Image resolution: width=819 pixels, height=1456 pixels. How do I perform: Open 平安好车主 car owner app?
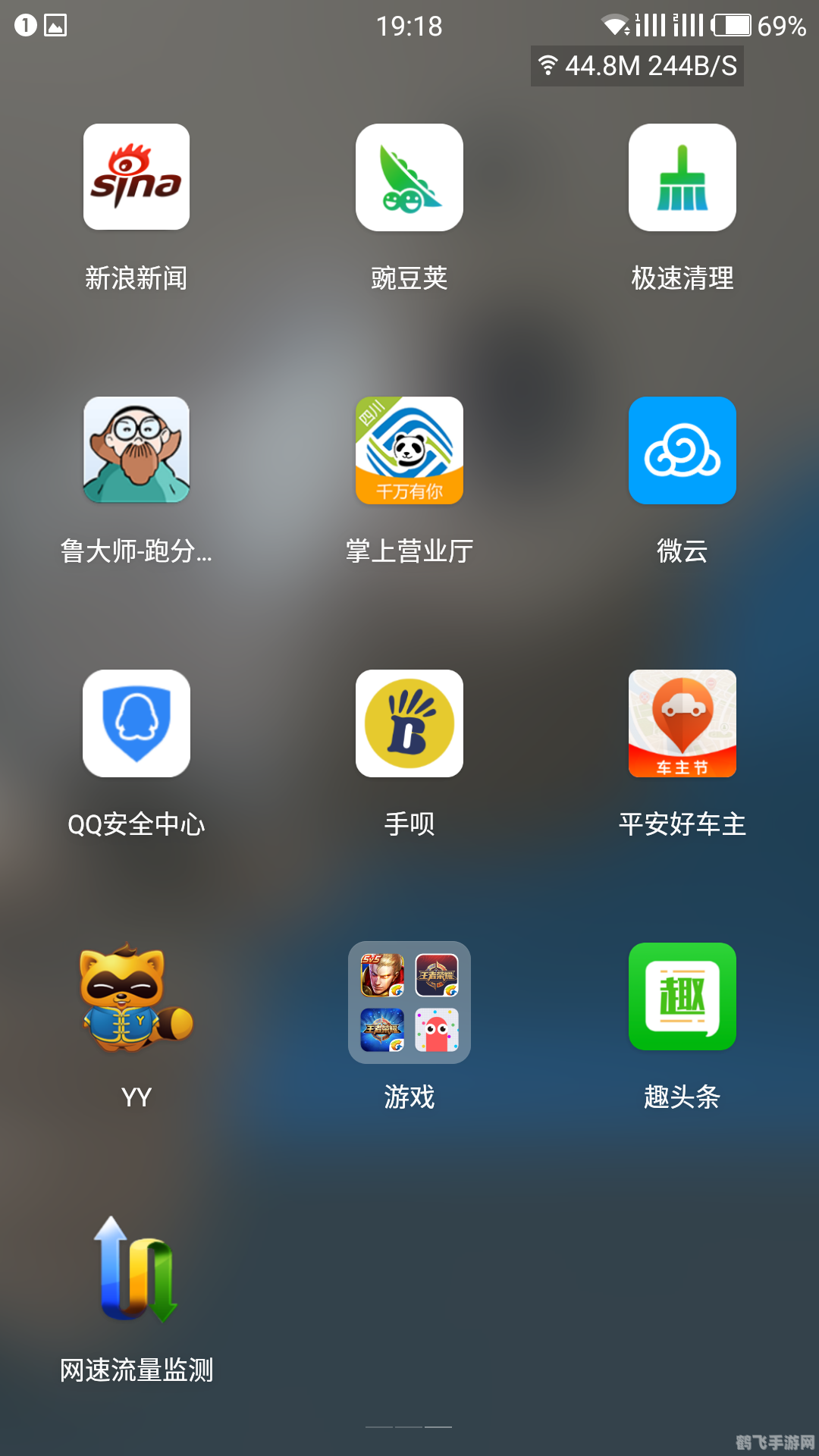(682, 723)
